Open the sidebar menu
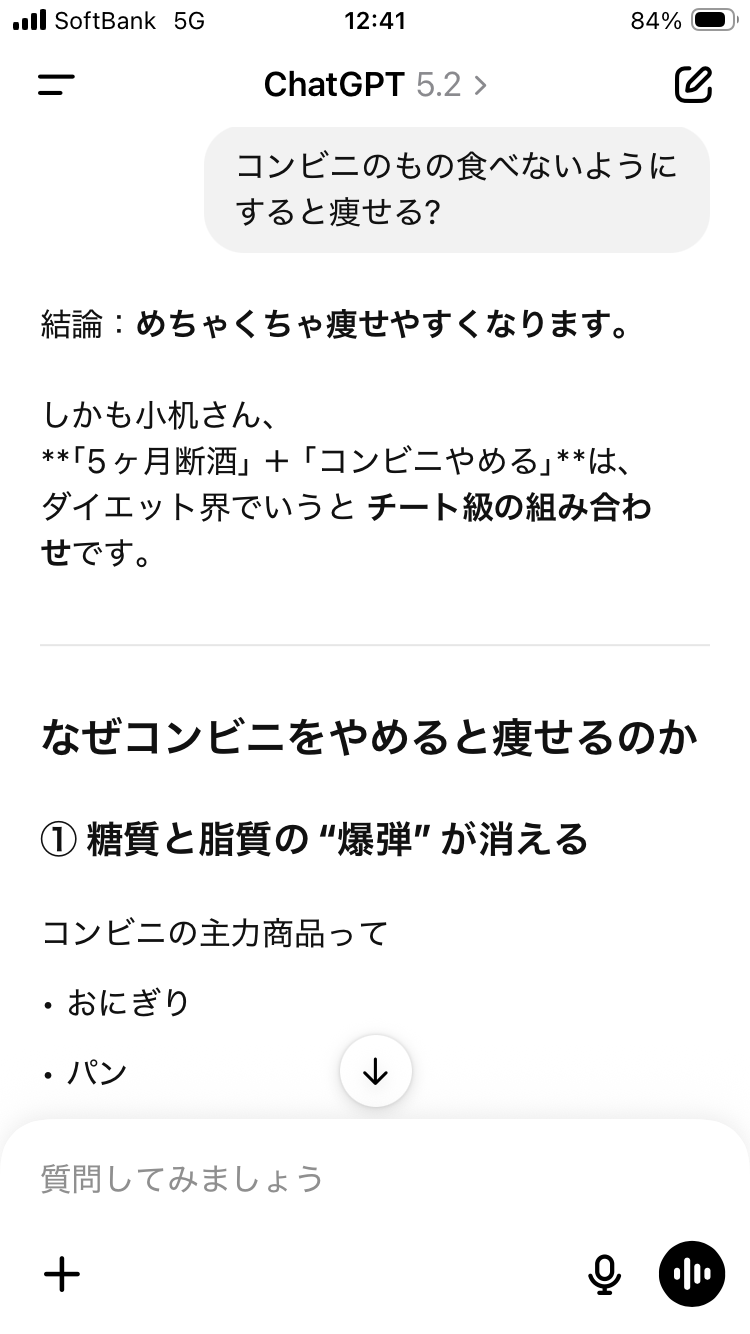Viewport: 750px width, 1334px height. coord(56,85)
